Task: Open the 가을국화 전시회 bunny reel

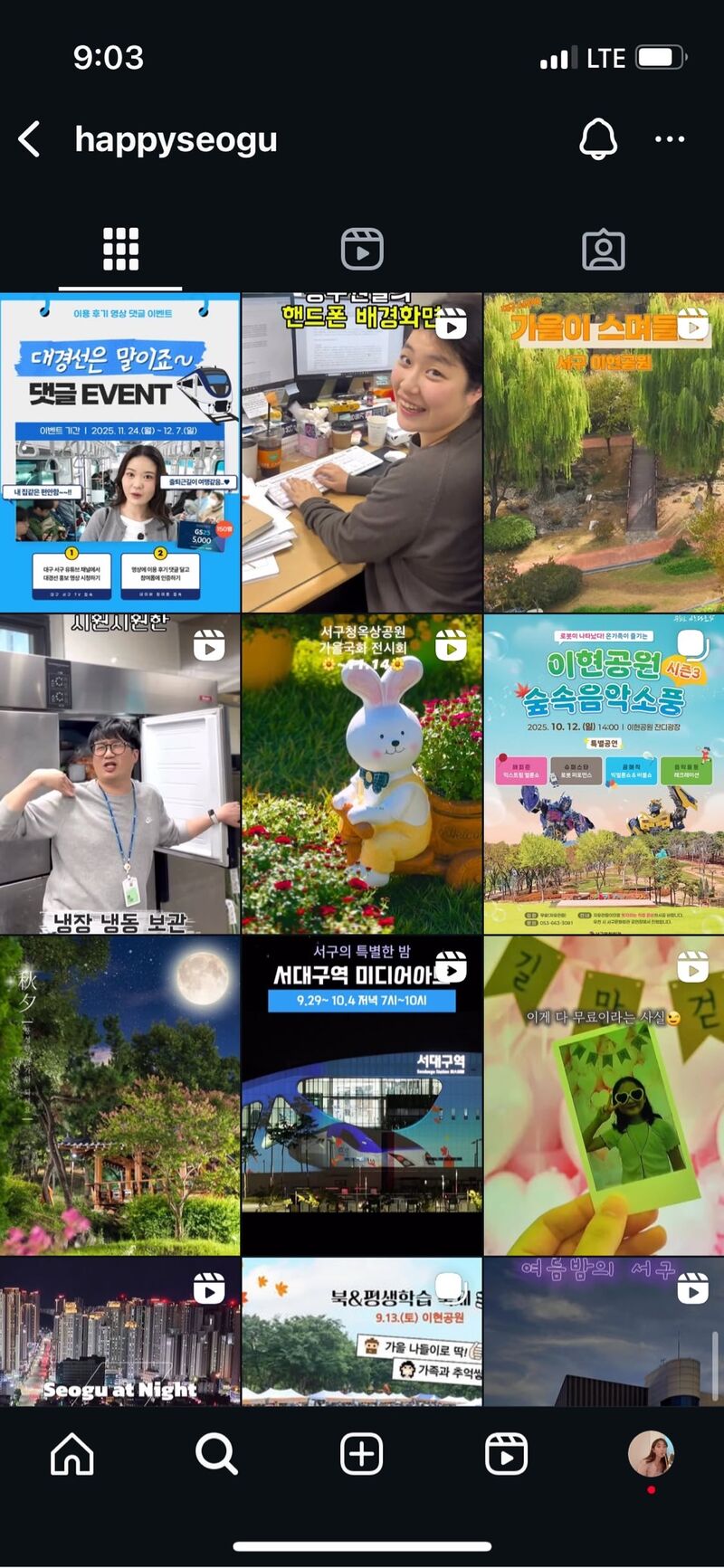Action: pos(362,774)
